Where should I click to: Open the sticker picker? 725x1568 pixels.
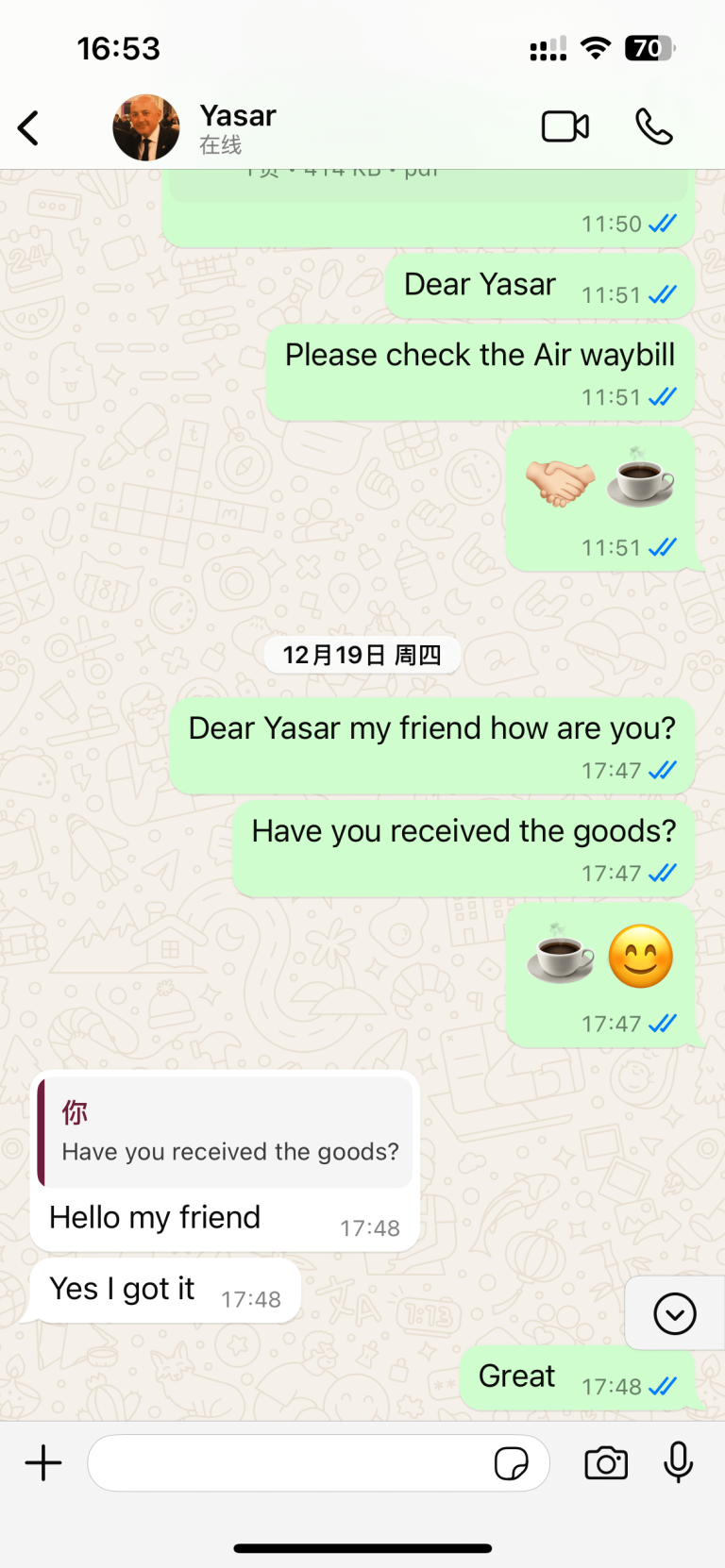[511, 1463]
